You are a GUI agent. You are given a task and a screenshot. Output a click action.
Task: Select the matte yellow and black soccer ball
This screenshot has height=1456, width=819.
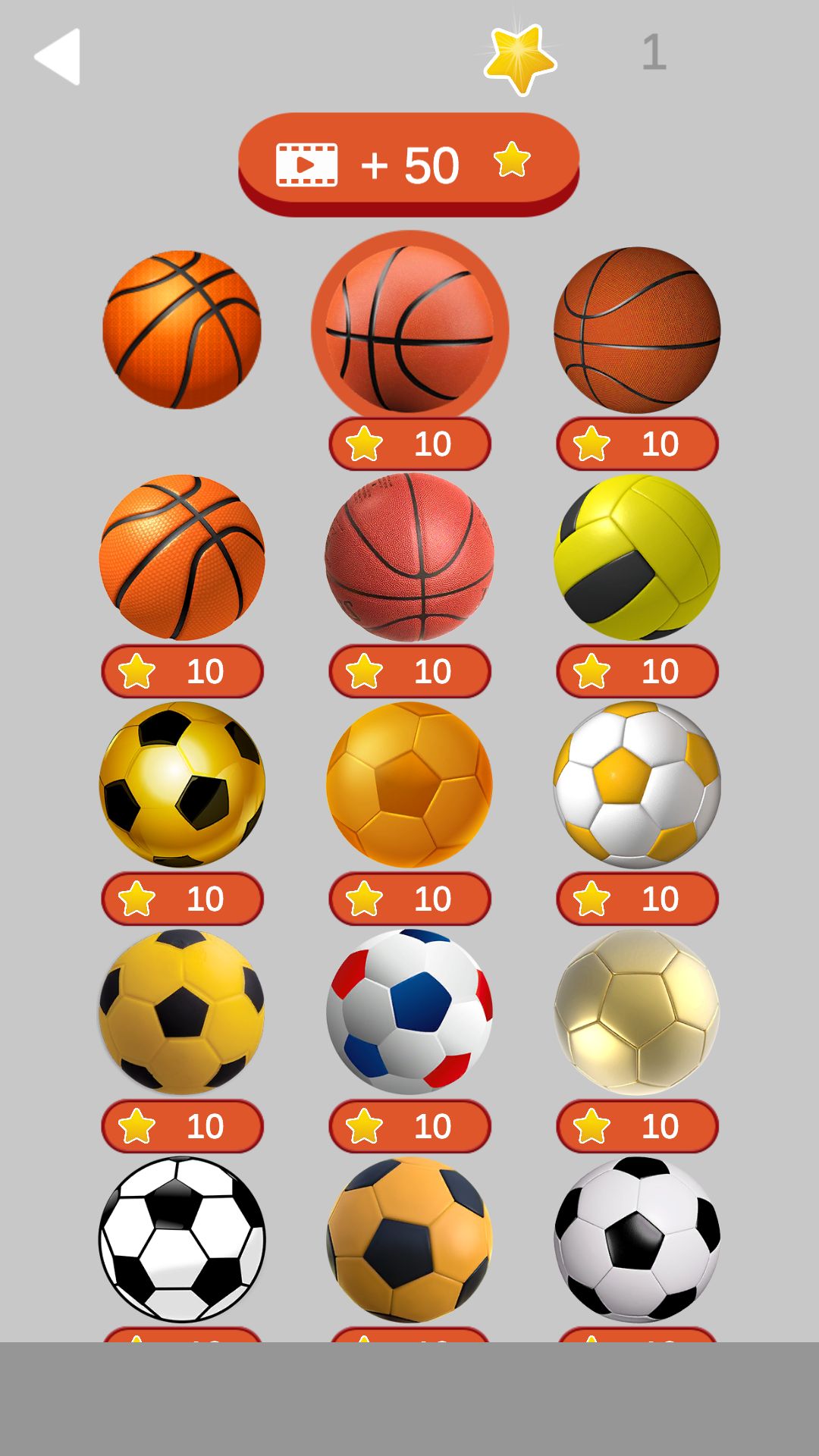click(x=182, y=1012)
